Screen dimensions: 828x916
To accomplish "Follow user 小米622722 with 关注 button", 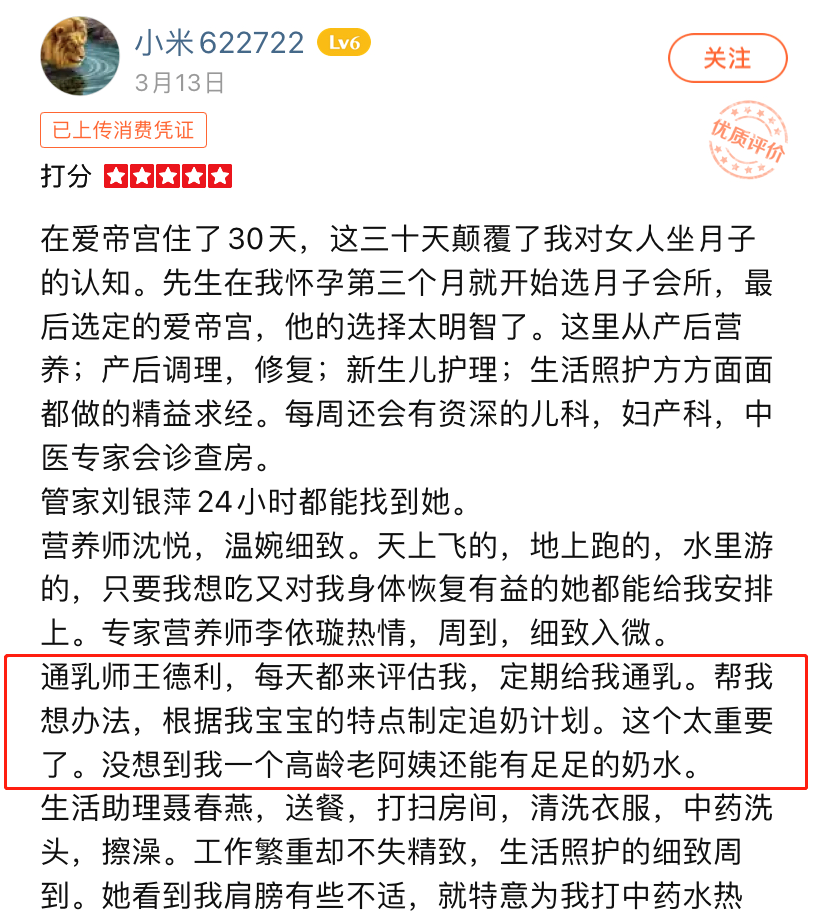I will (x=727, y=59).
